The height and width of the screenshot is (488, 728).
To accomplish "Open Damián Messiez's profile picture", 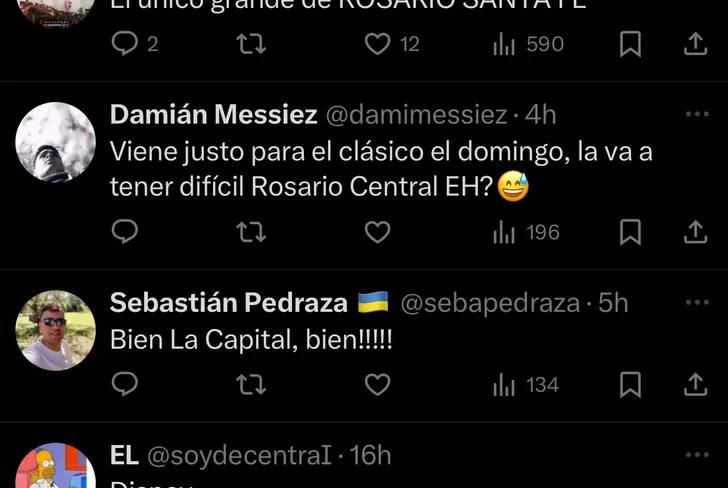I will coord(56,142).
